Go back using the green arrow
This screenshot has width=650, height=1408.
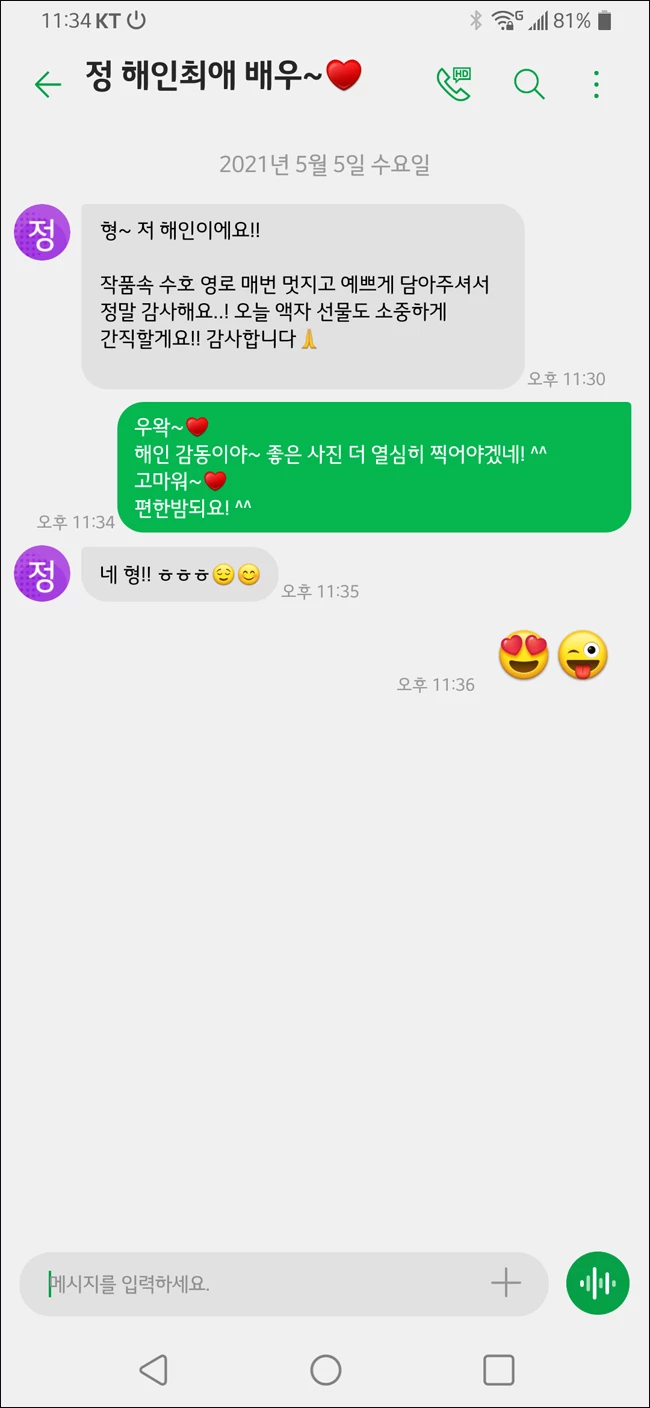tap(47, 85)
